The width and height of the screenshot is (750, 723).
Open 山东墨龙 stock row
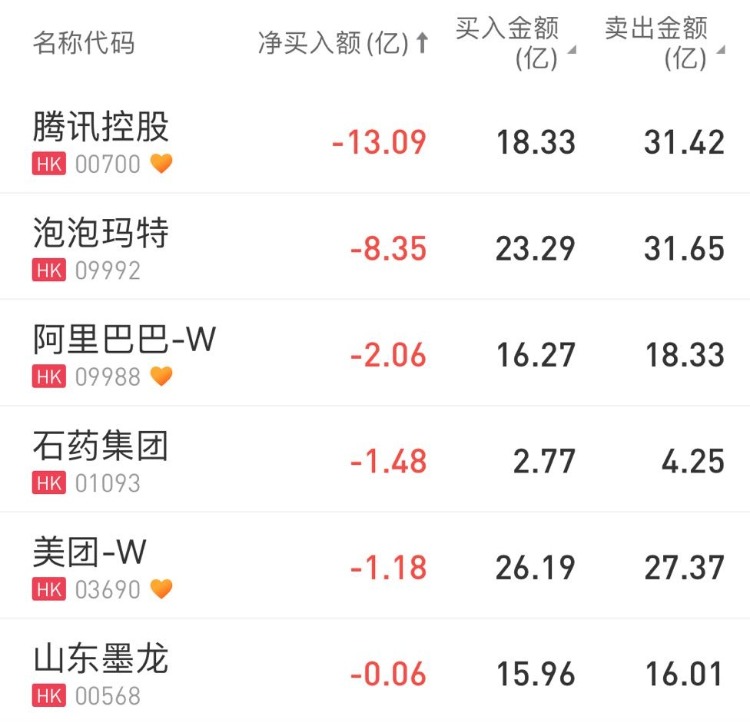[101, 659]
